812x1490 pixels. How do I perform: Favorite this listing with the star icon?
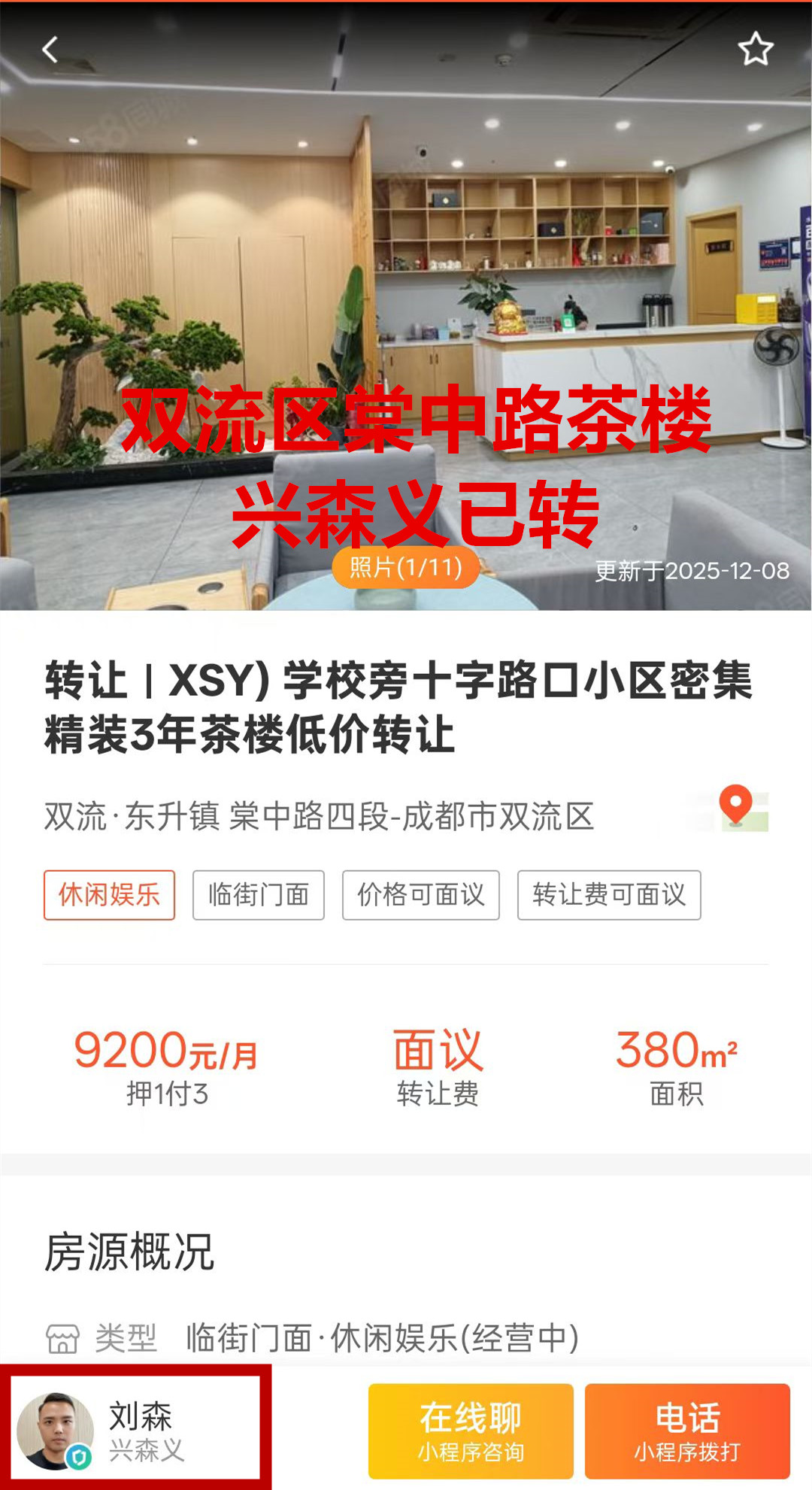[755, 50]
